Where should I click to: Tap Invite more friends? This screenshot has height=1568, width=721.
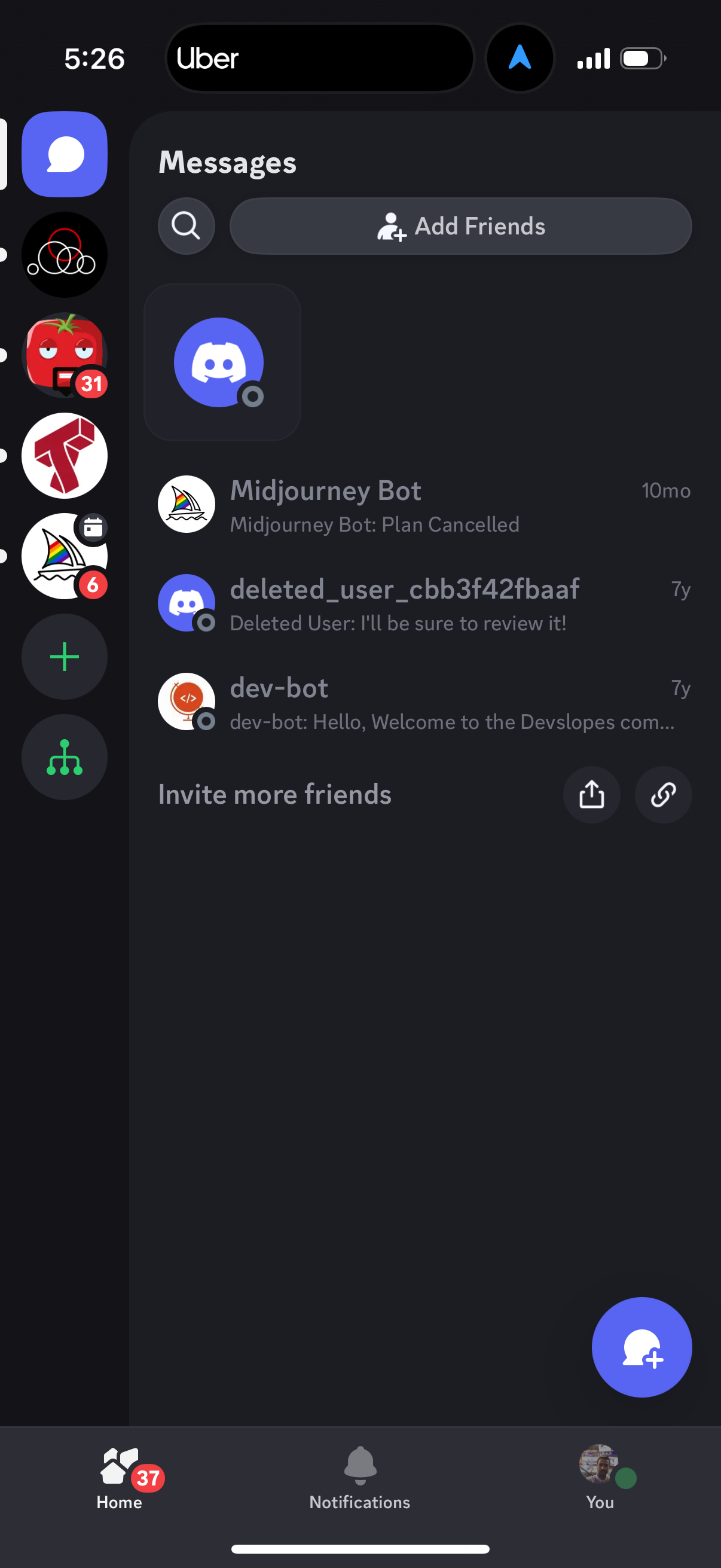(x=274, y=794)
